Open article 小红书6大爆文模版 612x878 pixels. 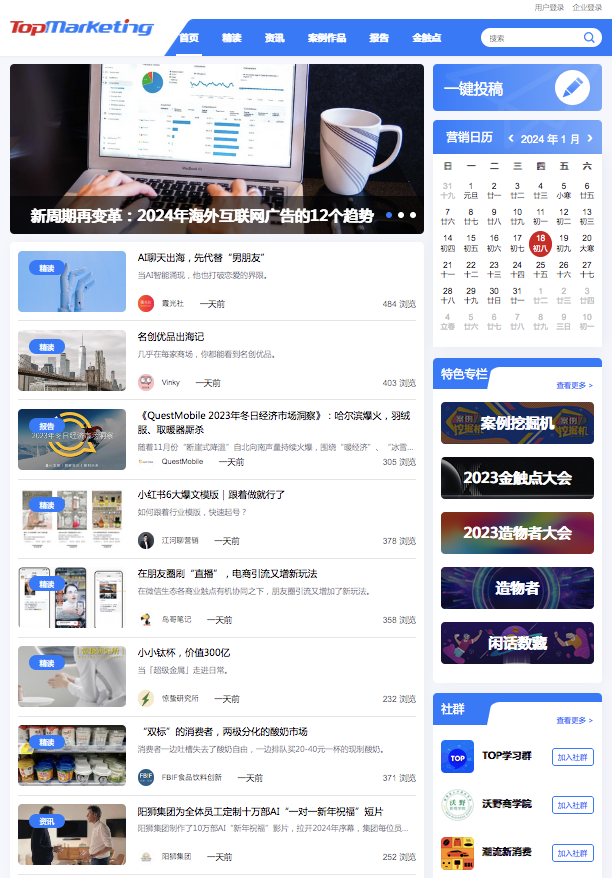211,494
